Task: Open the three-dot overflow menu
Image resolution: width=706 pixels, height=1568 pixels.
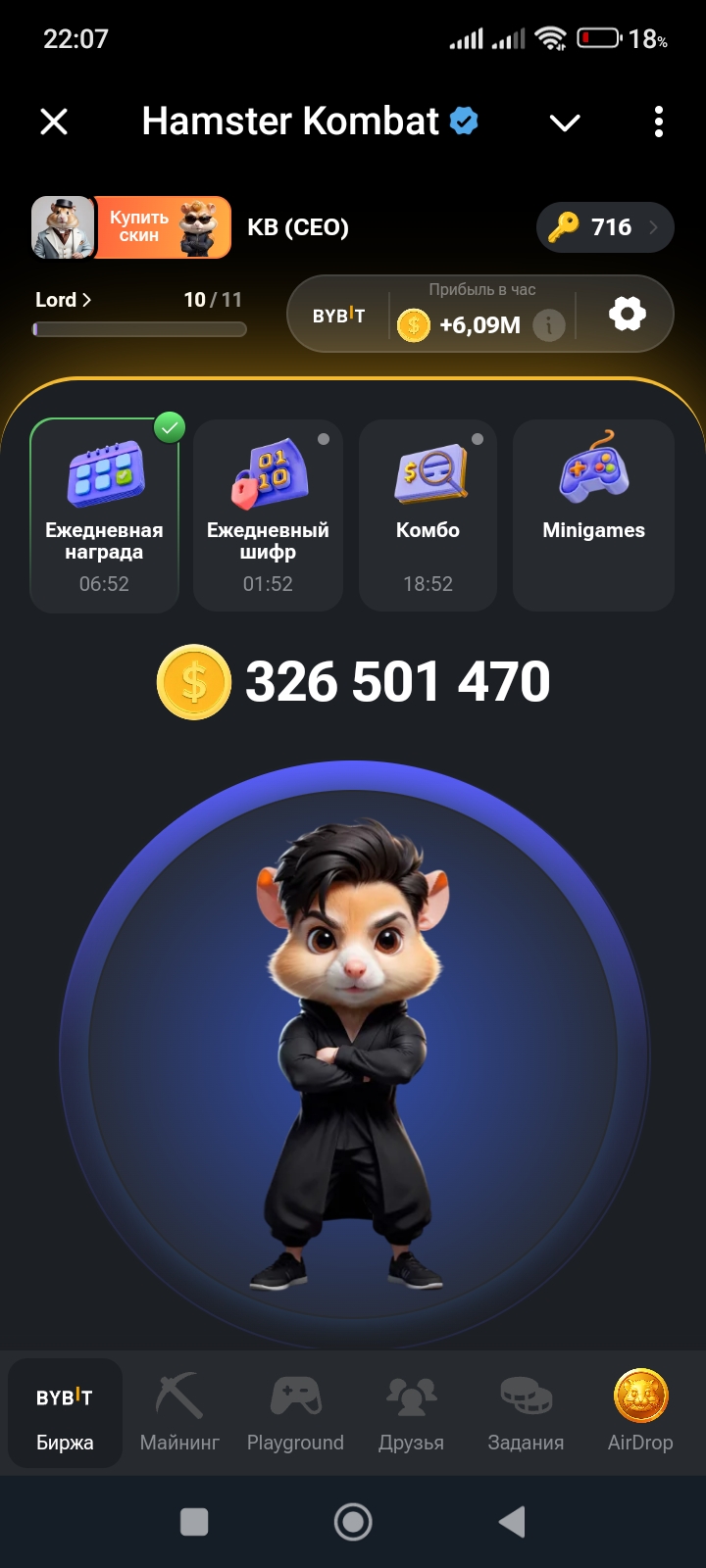Action: coord(658,122)
